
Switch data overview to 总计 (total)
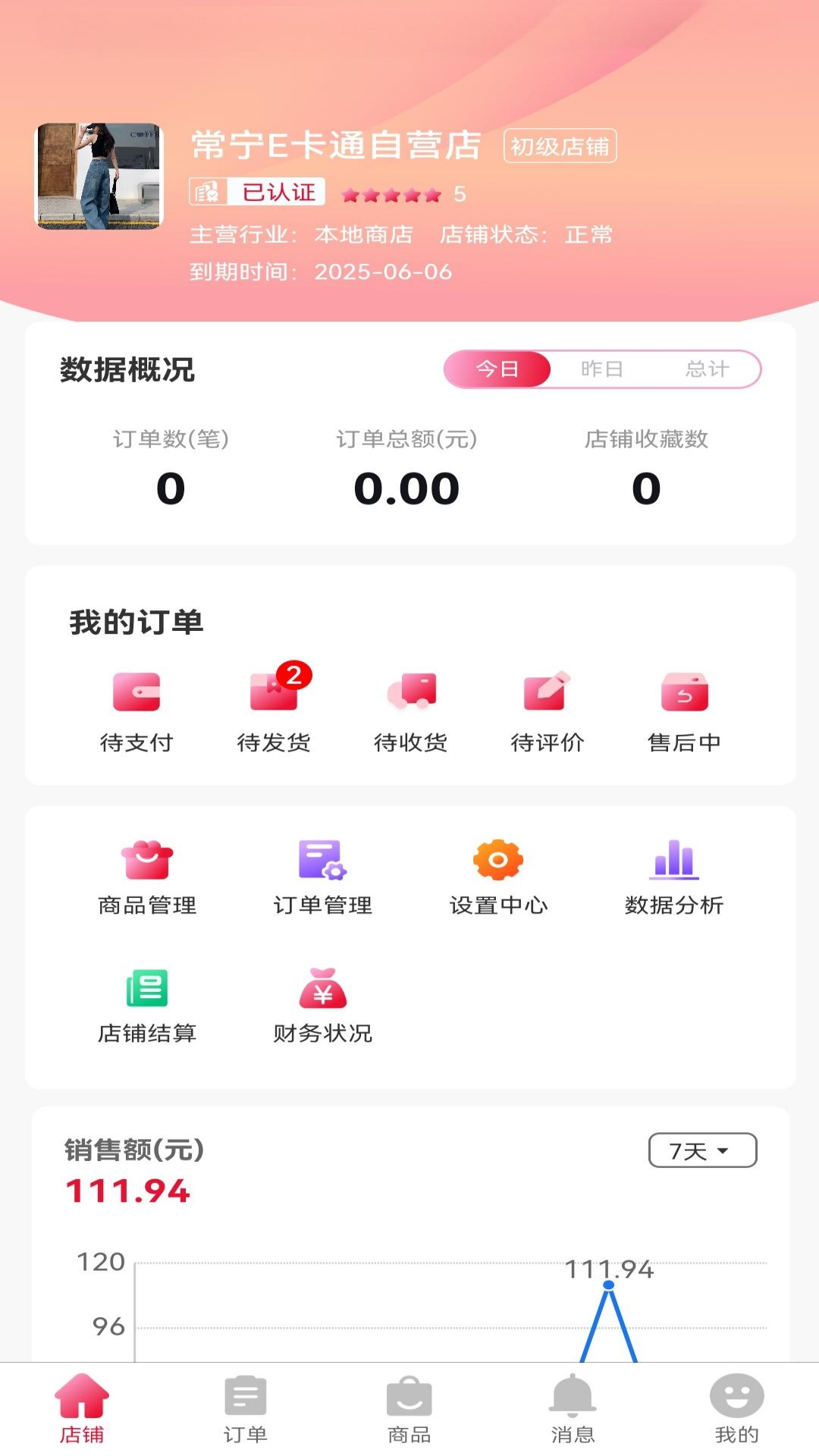click(708, 369)
